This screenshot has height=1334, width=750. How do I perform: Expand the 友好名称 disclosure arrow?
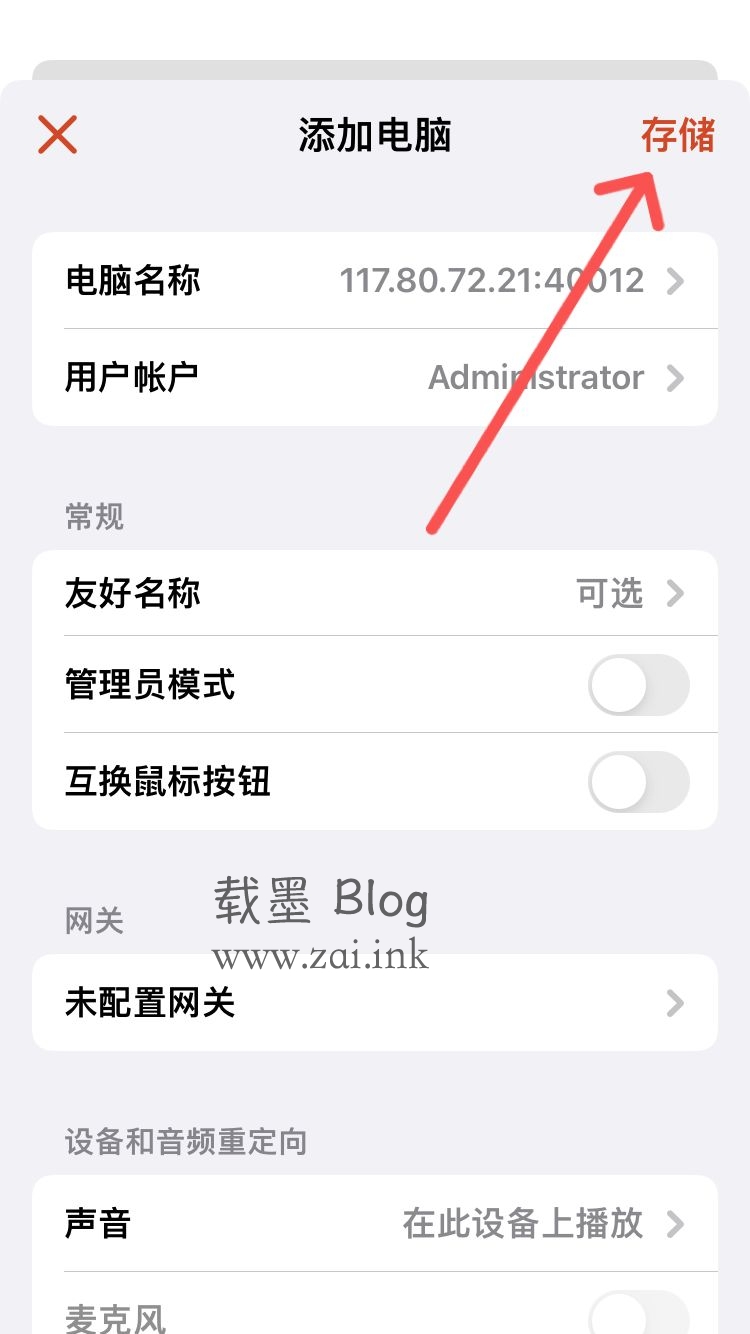point(676,593)
